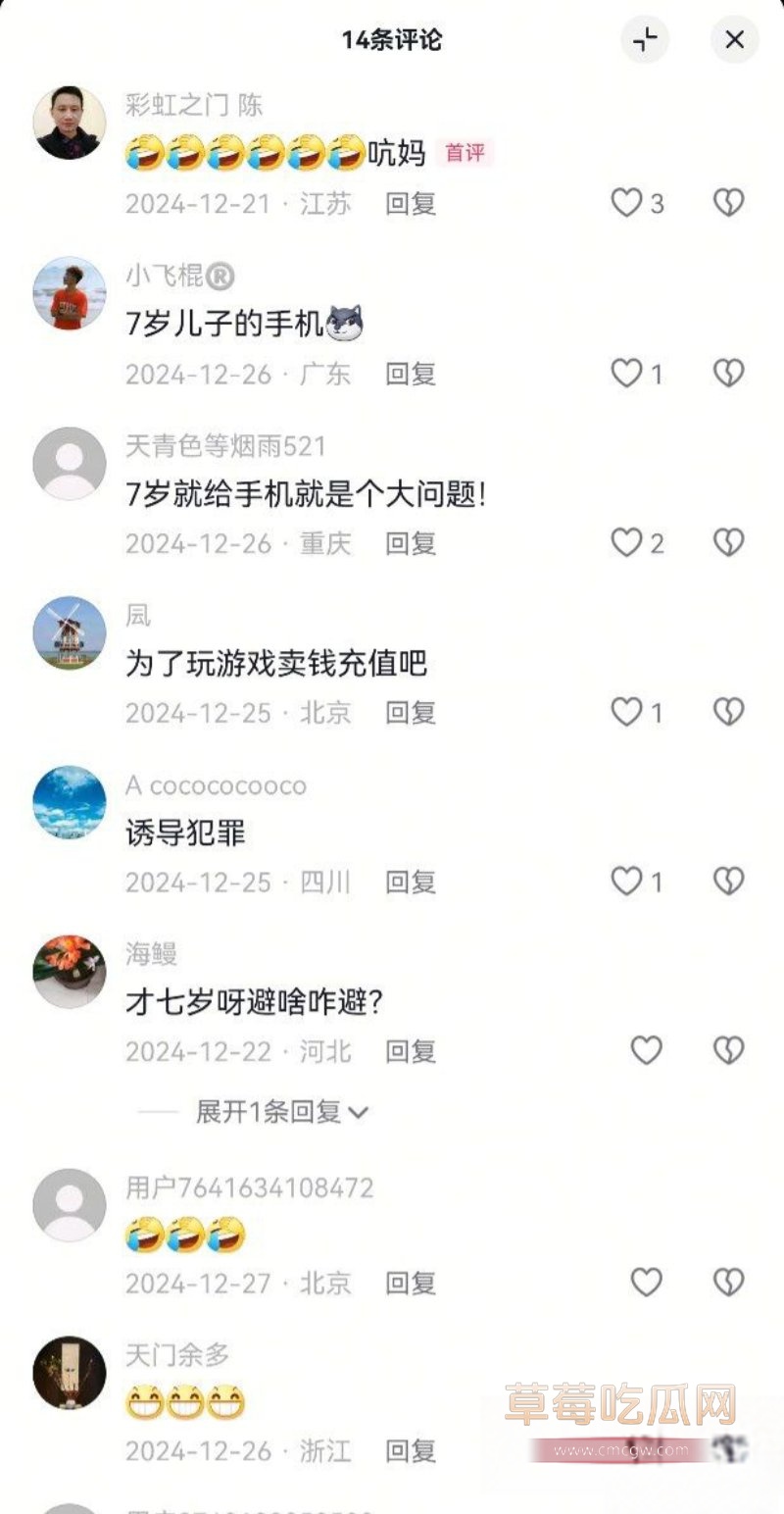
Task: Expand 1 reply under 海鳗's comment
Action: pos(281,1112)
